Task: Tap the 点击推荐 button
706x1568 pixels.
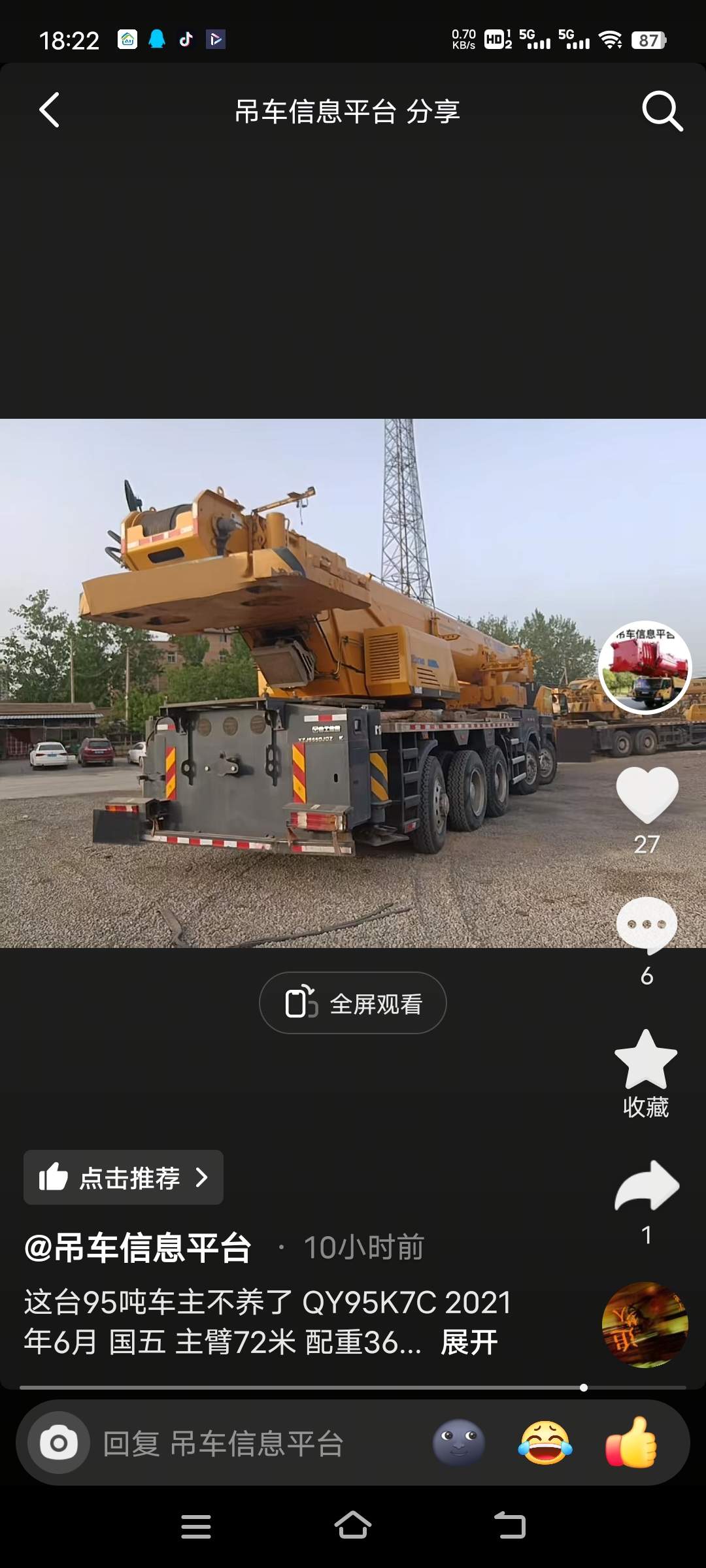Action: coord(124,1177)
